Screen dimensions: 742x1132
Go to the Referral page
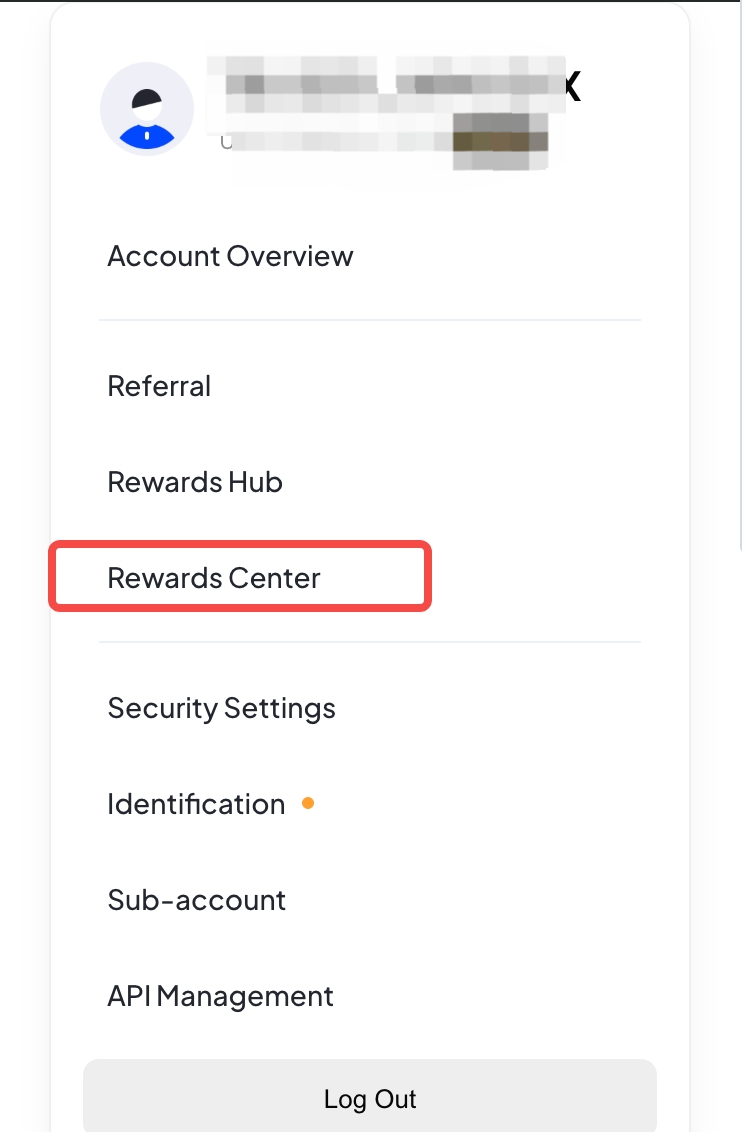159,386
